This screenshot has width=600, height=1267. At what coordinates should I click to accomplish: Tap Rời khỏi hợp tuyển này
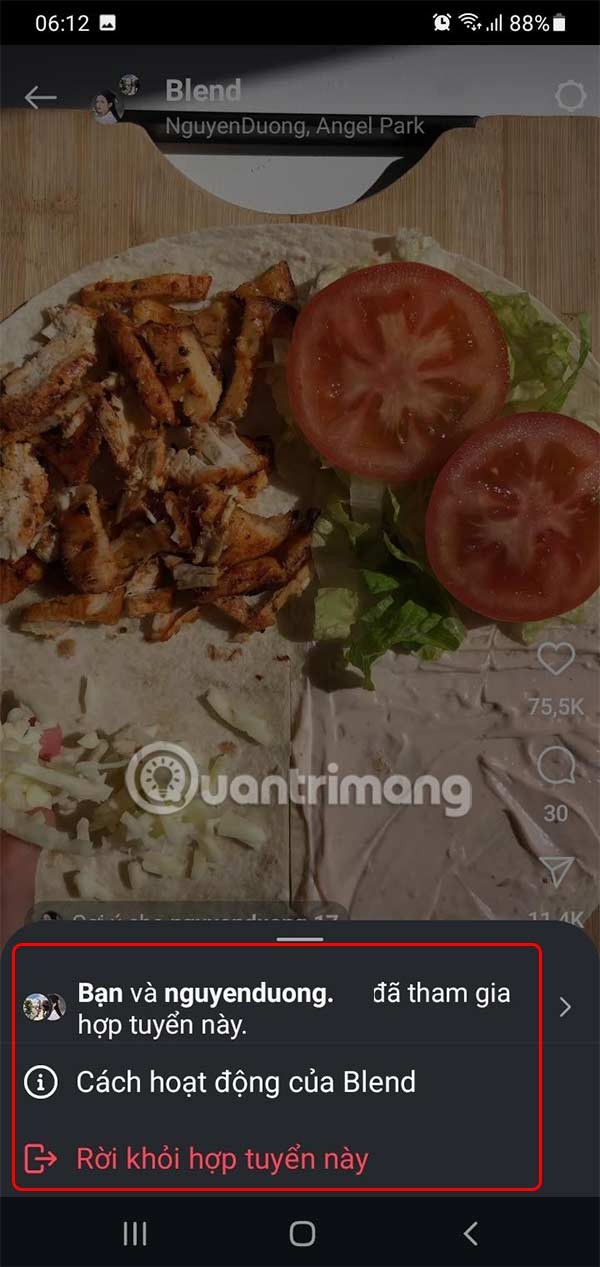[222, 1159]
